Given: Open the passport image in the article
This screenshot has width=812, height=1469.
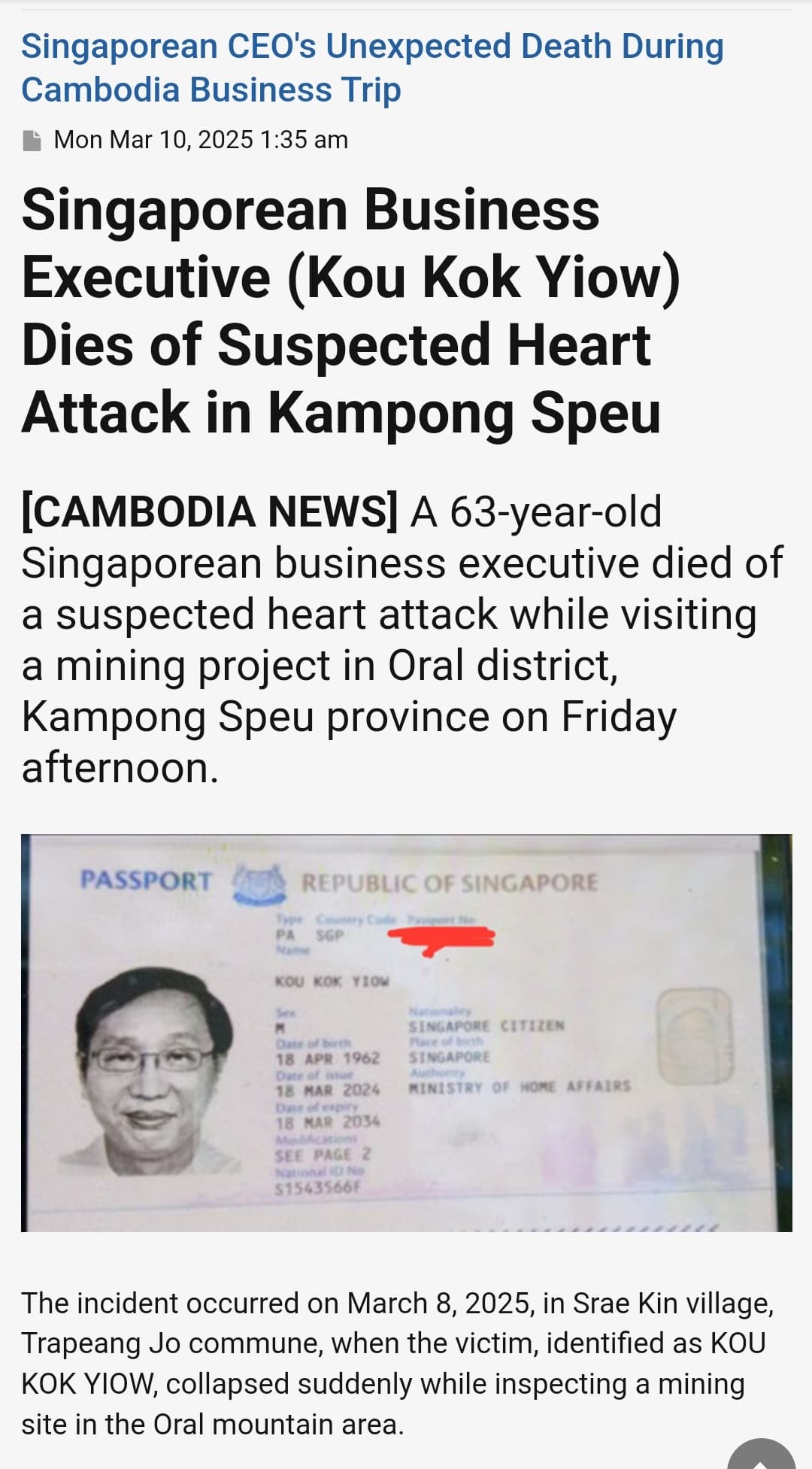Looking at the screenshot, I should 406,1032.
